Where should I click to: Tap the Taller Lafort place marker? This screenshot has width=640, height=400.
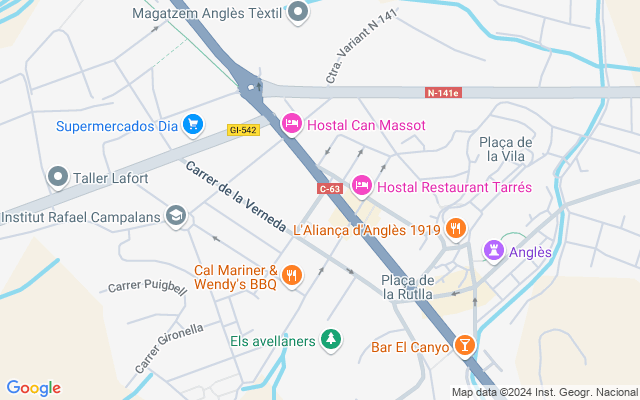point(58,178)
